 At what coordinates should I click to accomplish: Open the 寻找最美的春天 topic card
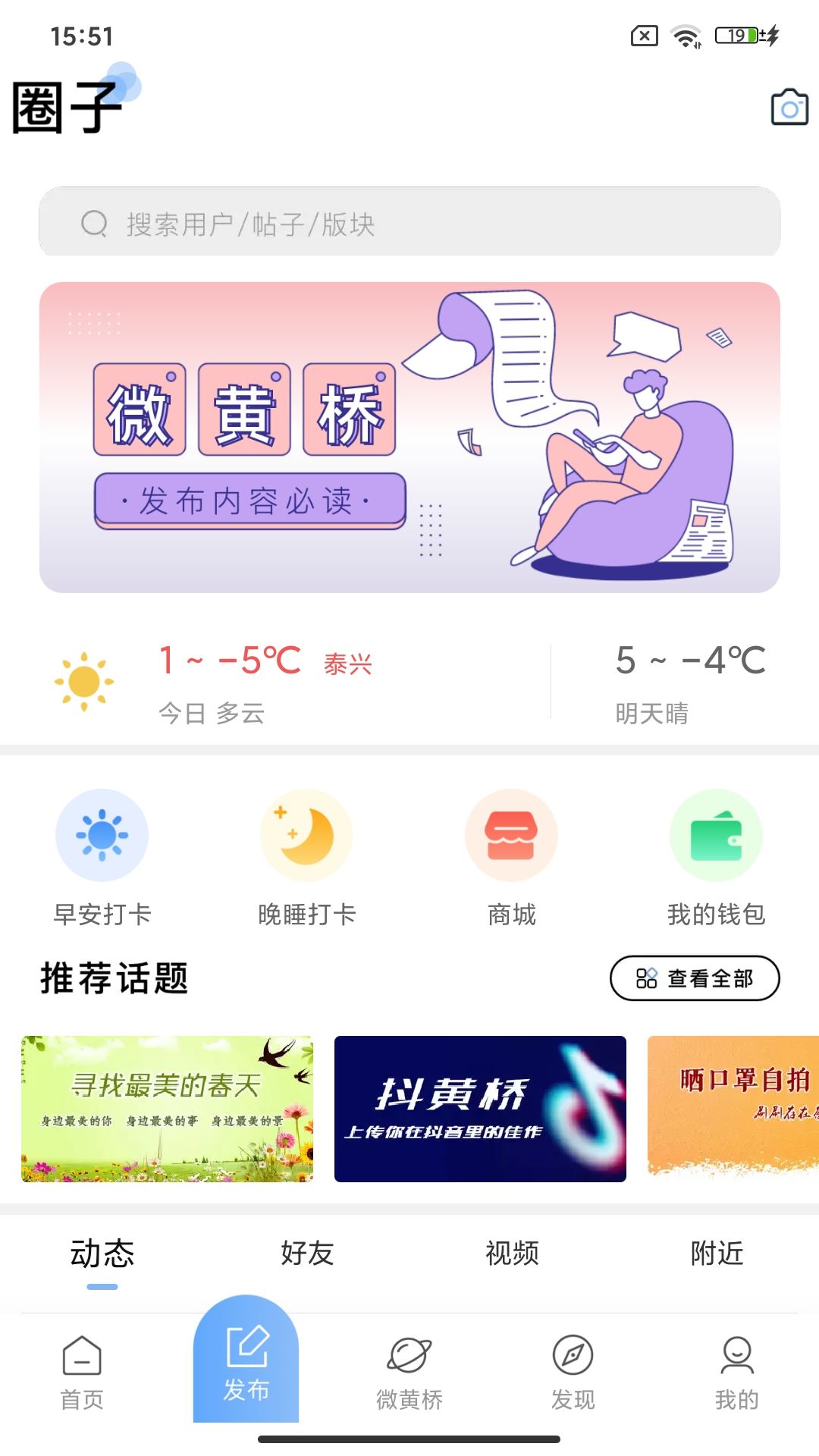[167, 1109]
